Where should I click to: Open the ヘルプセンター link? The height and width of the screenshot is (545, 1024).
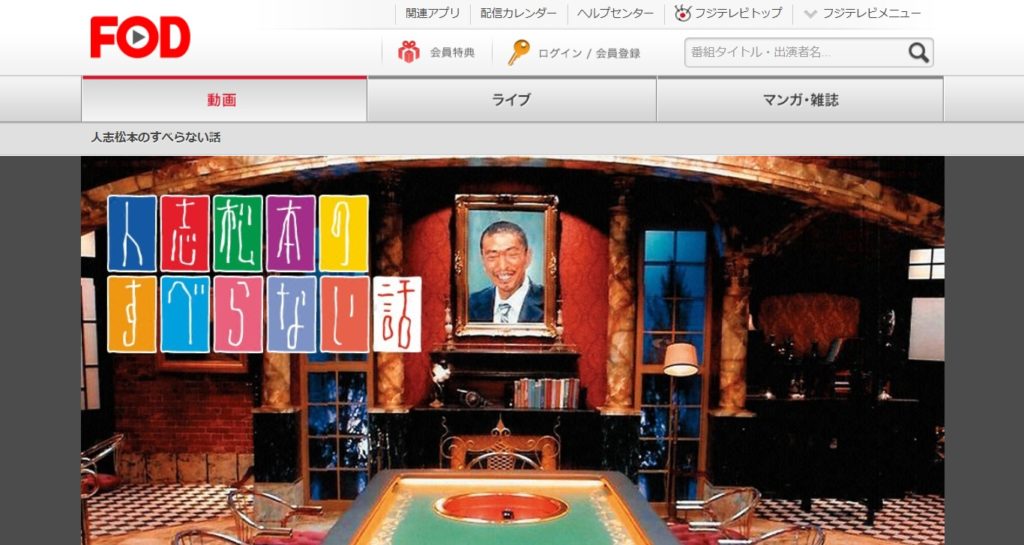point(615,14)
